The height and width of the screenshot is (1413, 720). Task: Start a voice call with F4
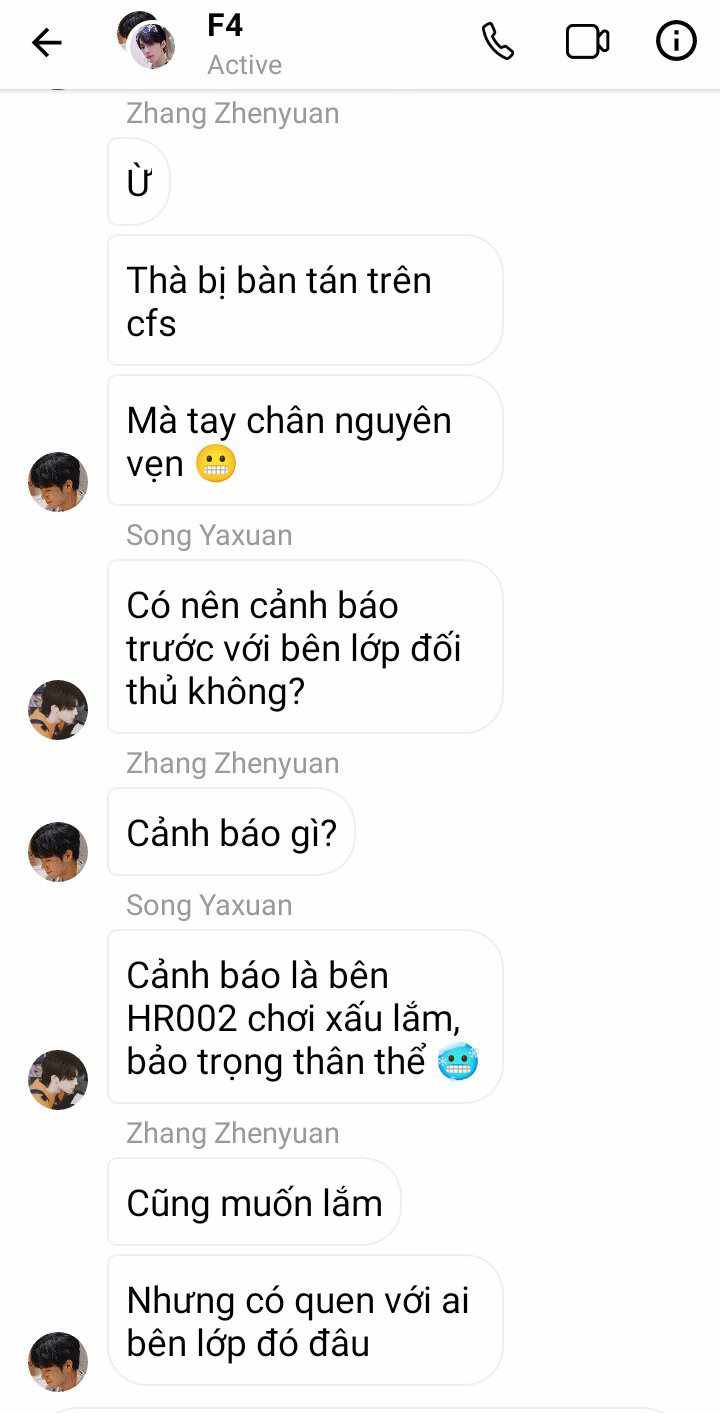(x=498, y=42)
